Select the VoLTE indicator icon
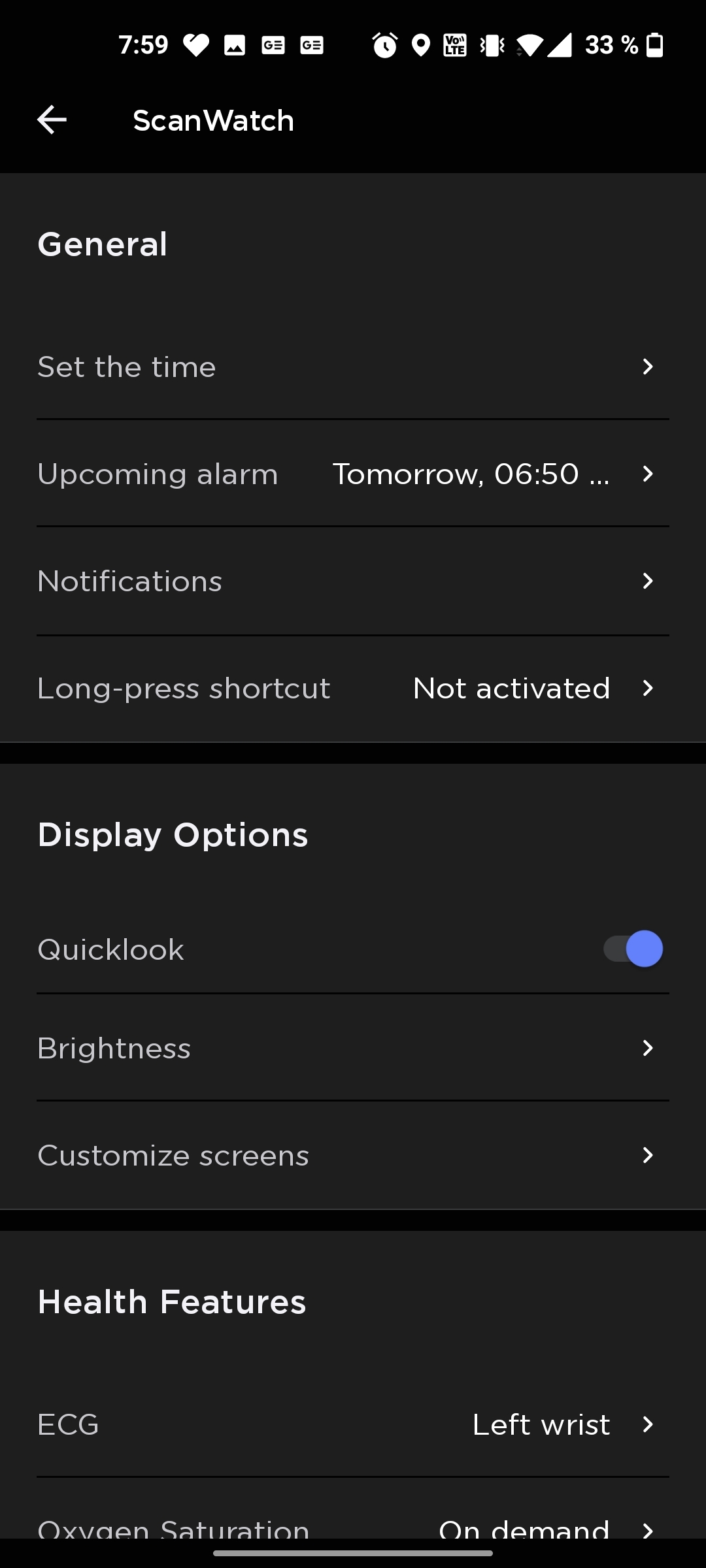This screenshot has height=1568, width=706. pos(456,44)
